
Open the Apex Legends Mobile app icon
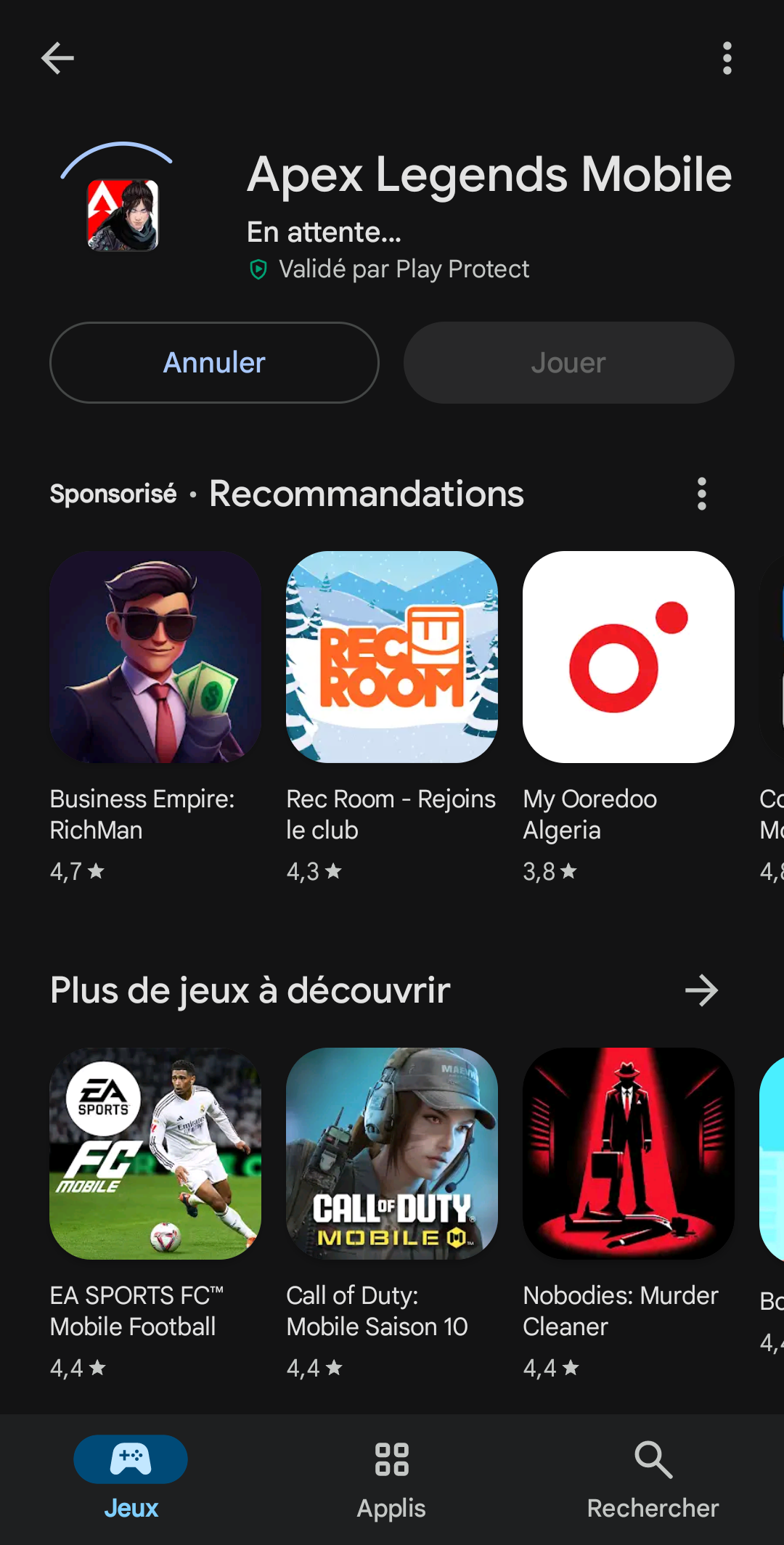point(122,214)
